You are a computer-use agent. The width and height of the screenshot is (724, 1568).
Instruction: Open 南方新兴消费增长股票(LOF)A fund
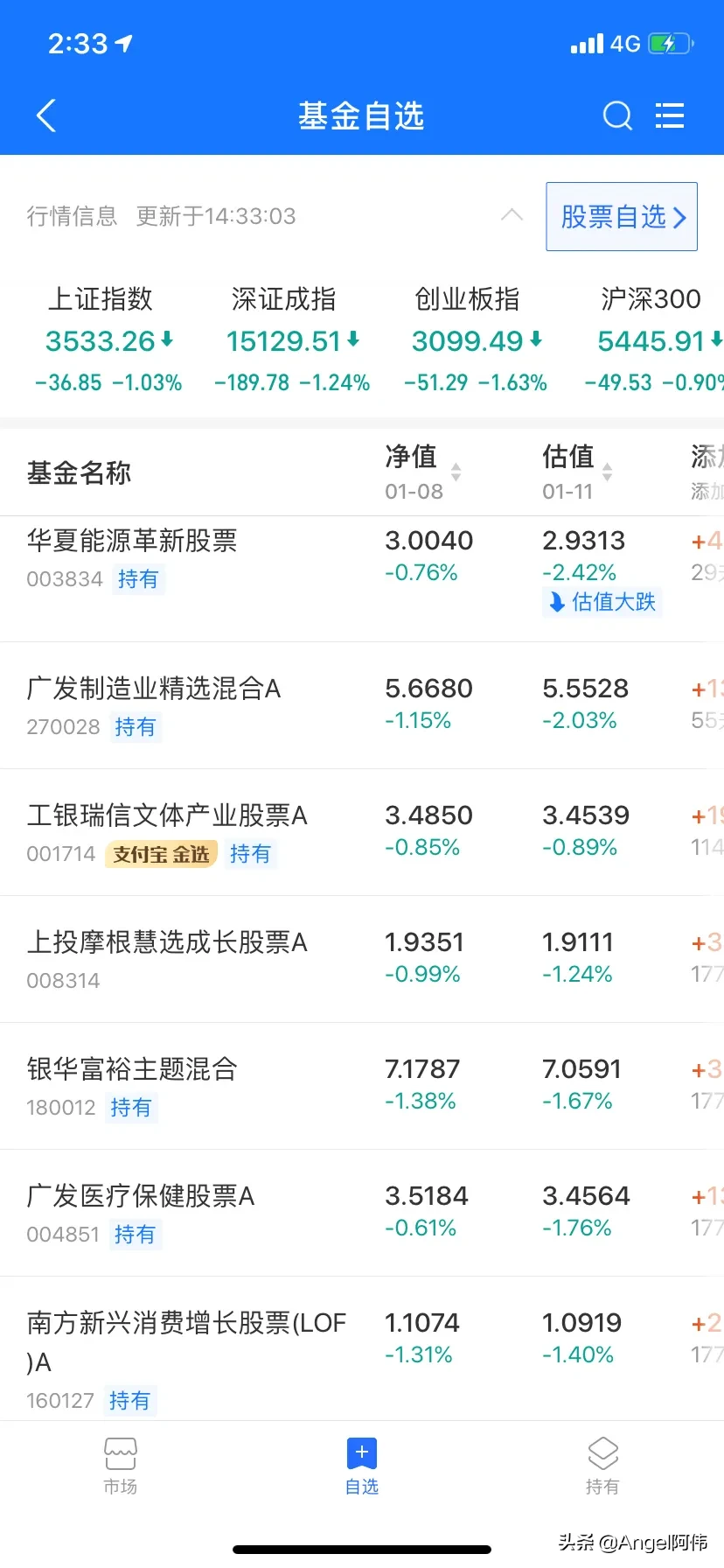[x=362, y=1348]
